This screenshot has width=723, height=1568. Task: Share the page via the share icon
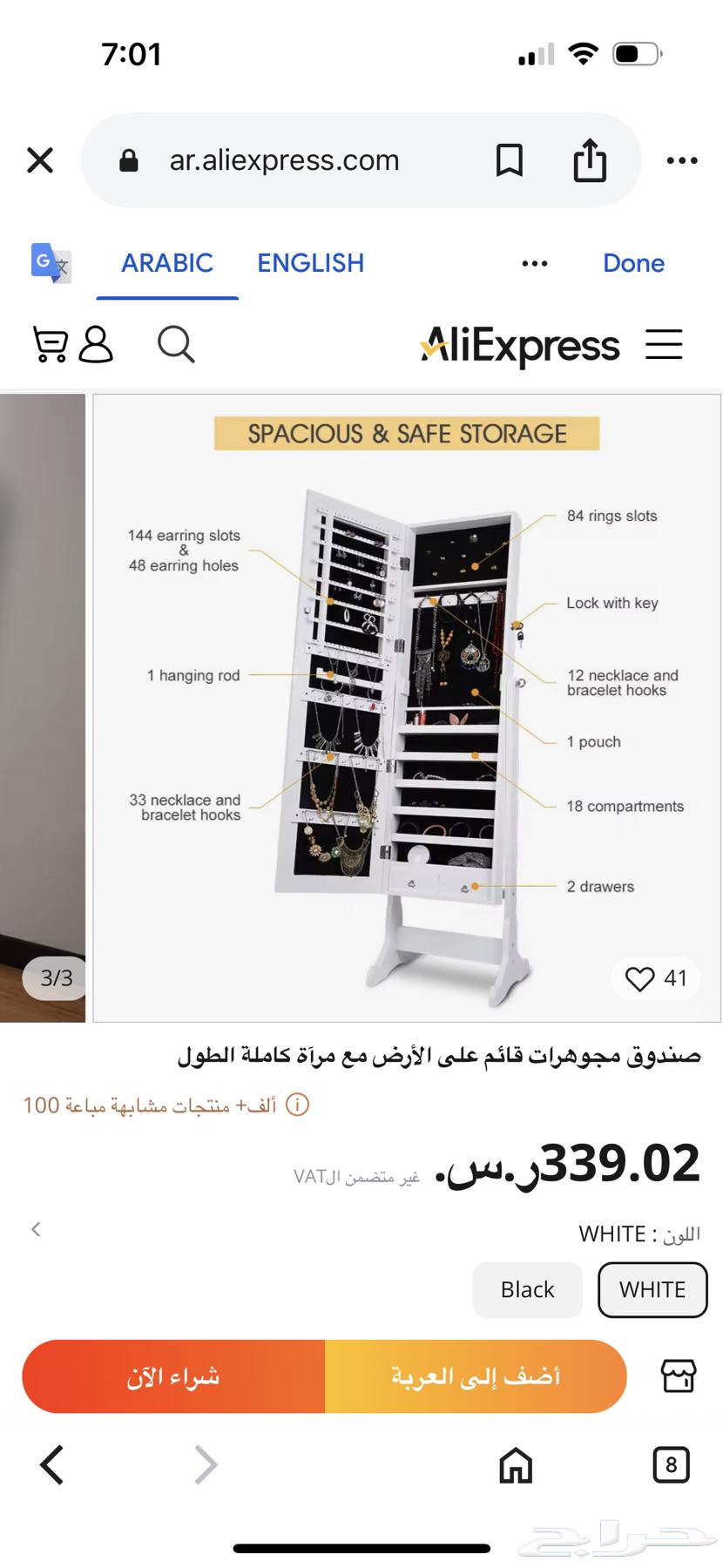click(x=590, y=160)
